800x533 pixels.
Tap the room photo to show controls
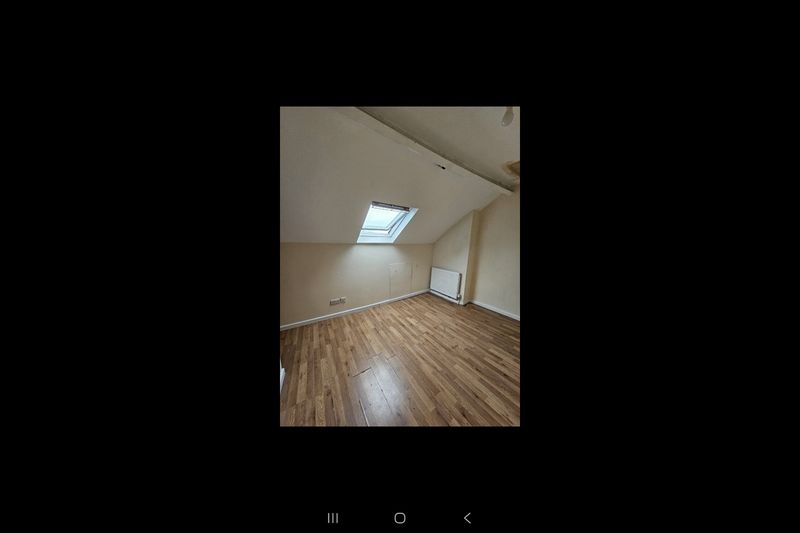pos(400,266)
